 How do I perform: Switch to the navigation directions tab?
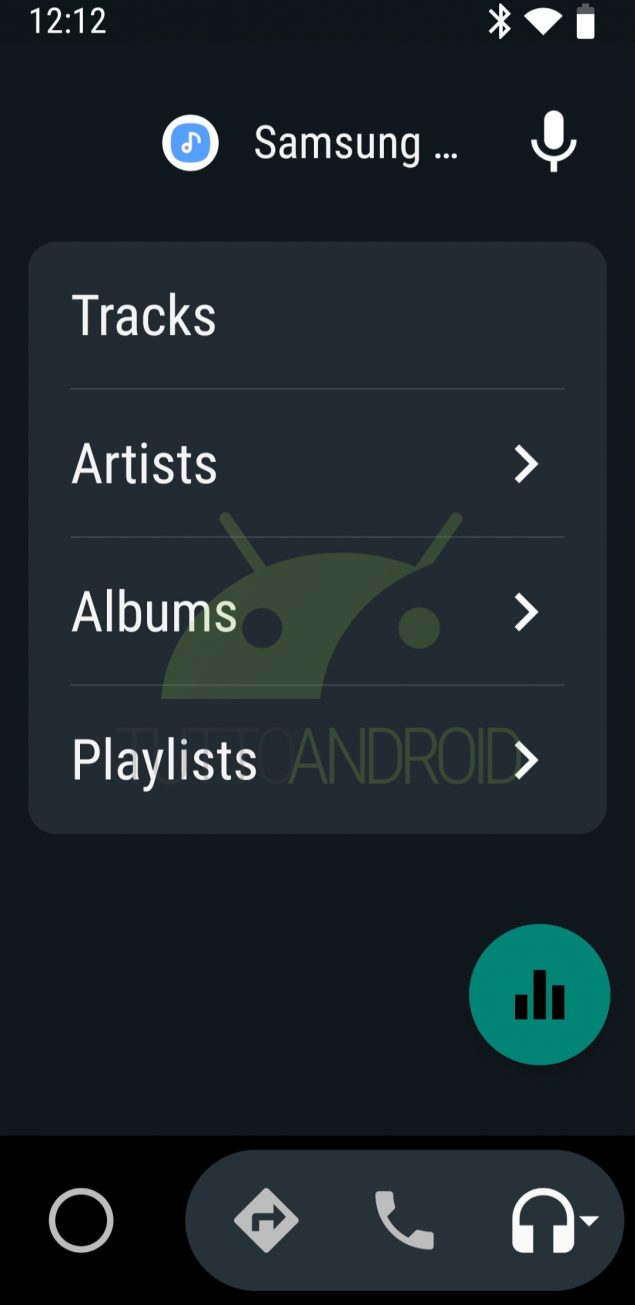point(266,1220)
